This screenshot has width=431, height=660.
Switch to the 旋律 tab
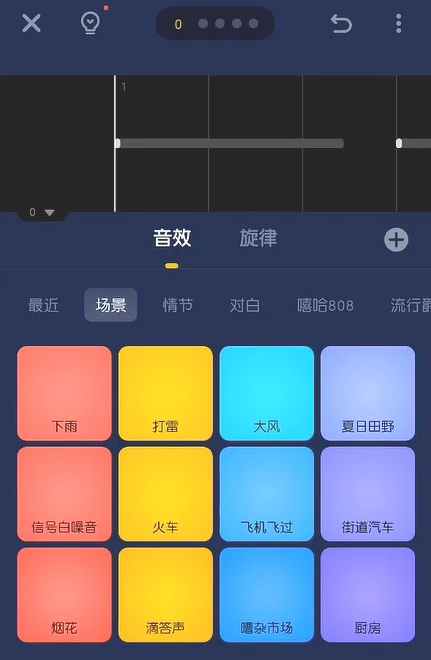[x=258, y=238]
